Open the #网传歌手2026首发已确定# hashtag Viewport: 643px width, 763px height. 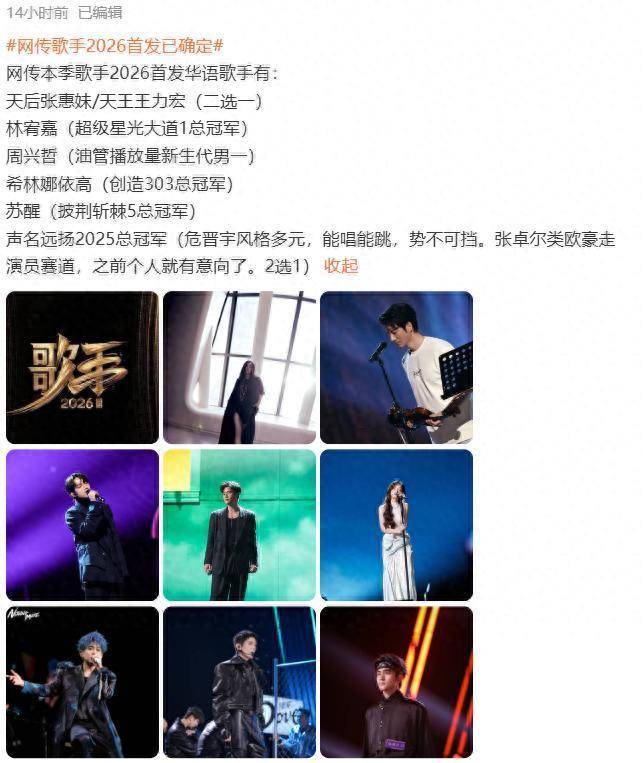click(x=115, y=46)
